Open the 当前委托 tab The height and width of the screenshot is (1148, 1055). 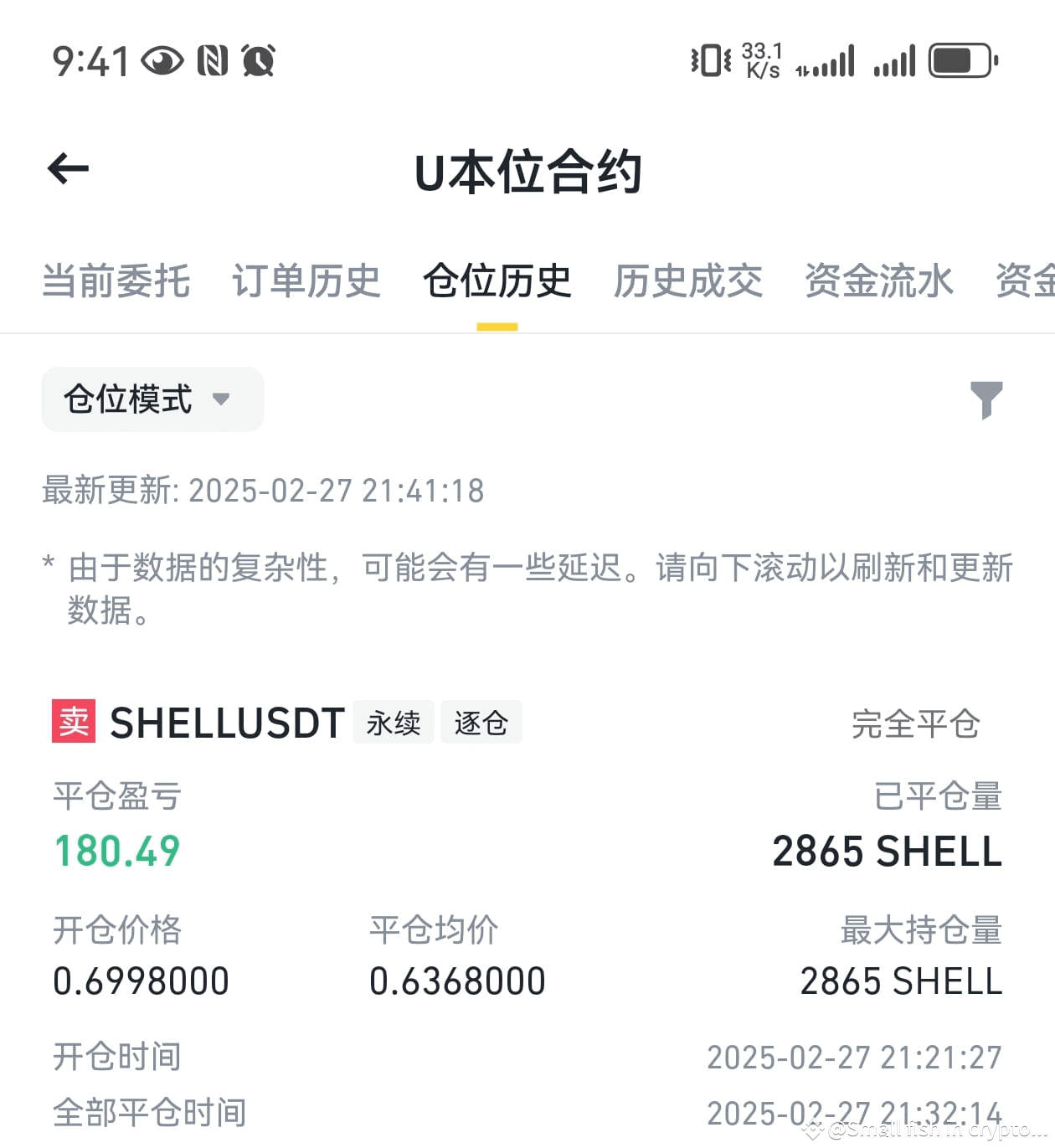tap(116, 281)
